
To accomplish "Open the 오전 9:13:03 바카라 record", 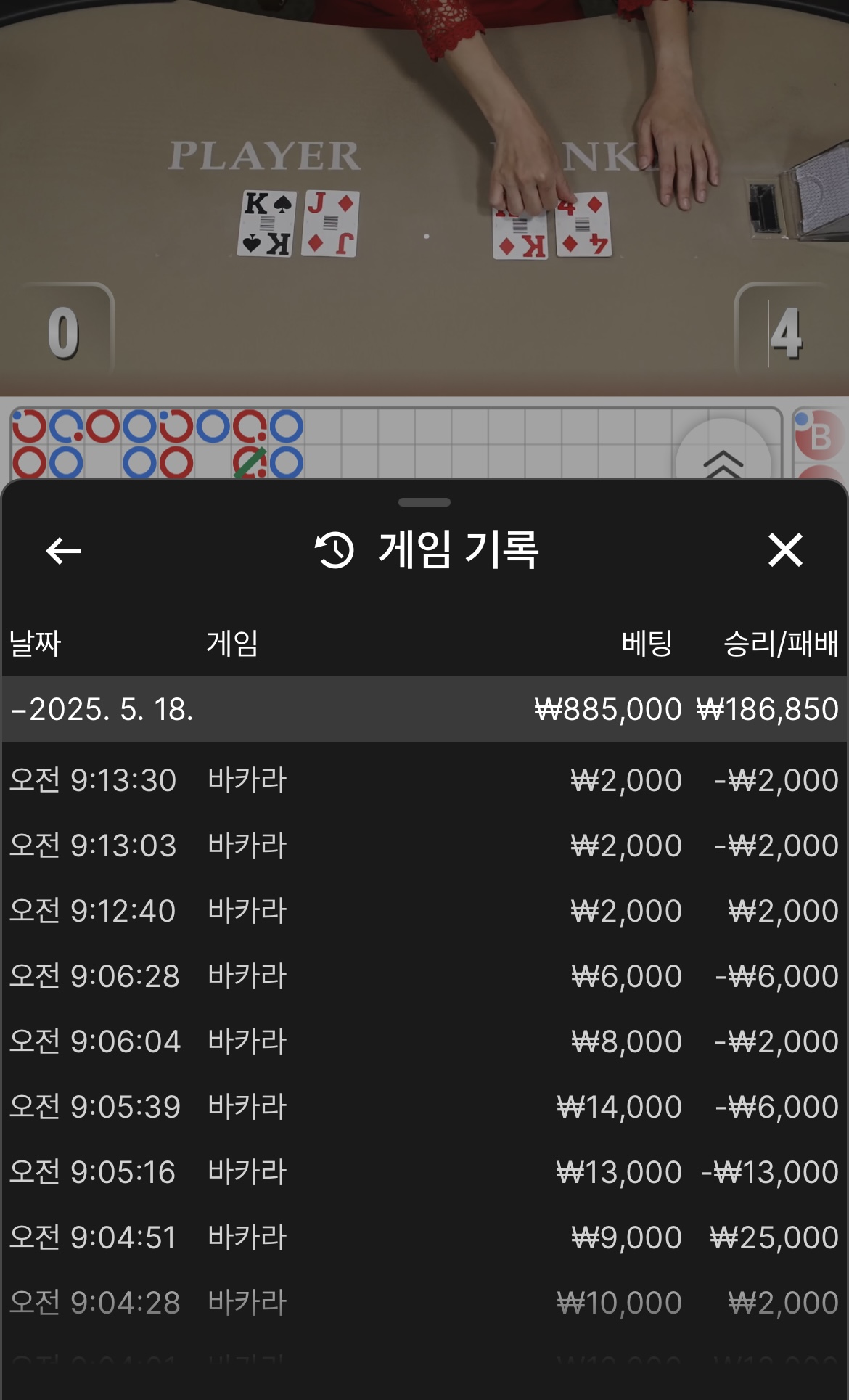I will [x=424, y=846].
